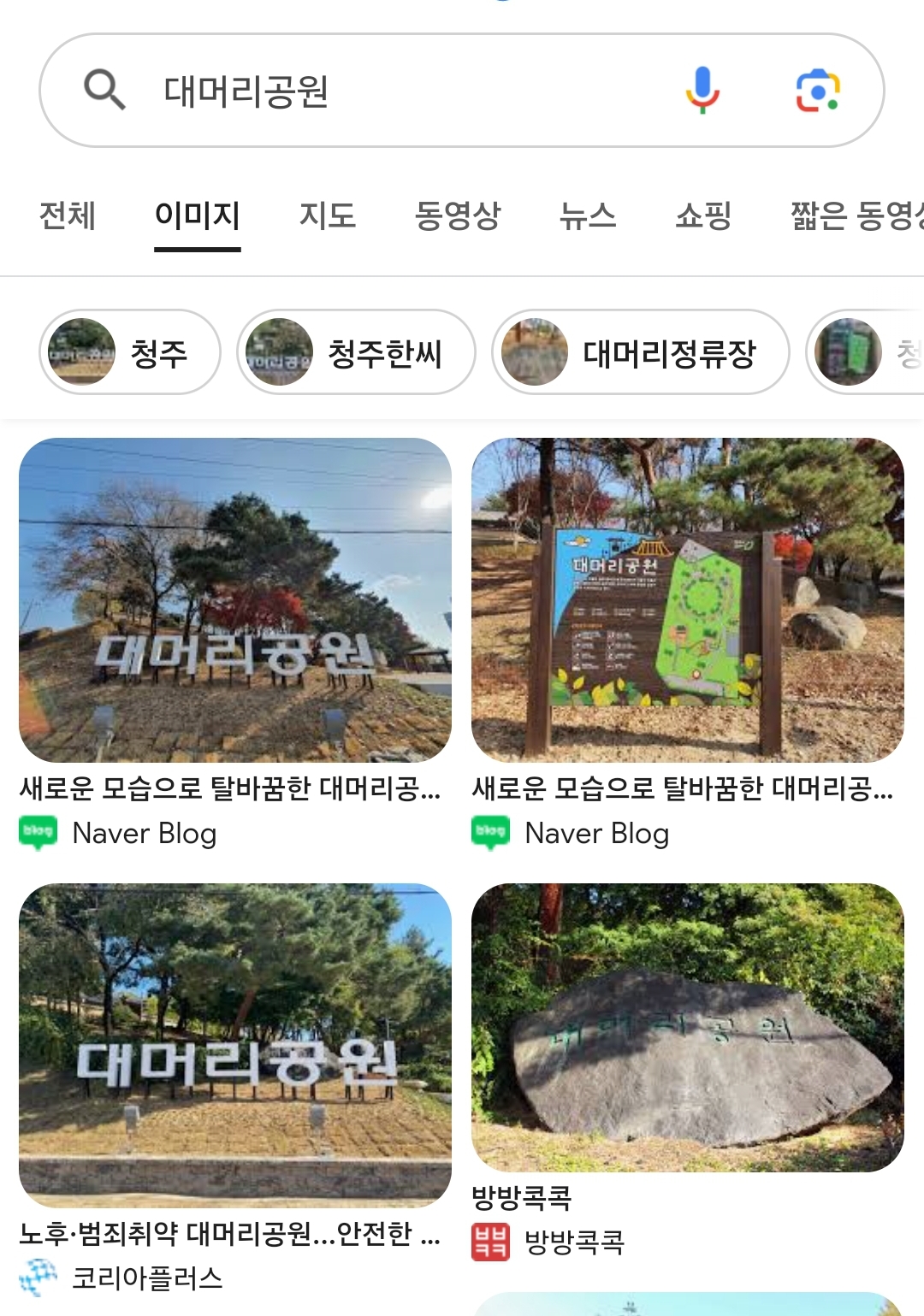The height and width of the screenshot is (1316, 924).
Task: Open the 쇼핑 results section
Action: (702, 216)
